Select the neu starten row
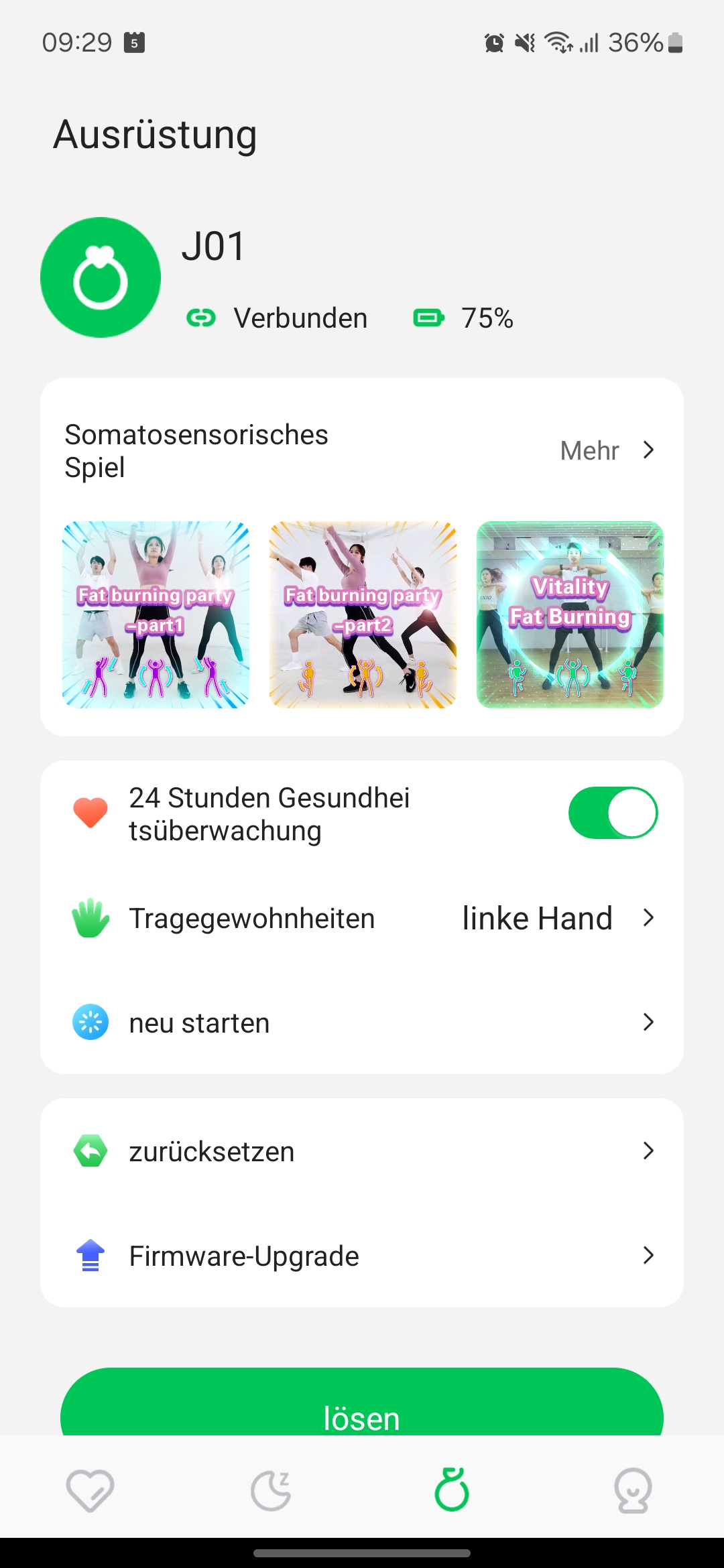 click(x=362, y=1023)
